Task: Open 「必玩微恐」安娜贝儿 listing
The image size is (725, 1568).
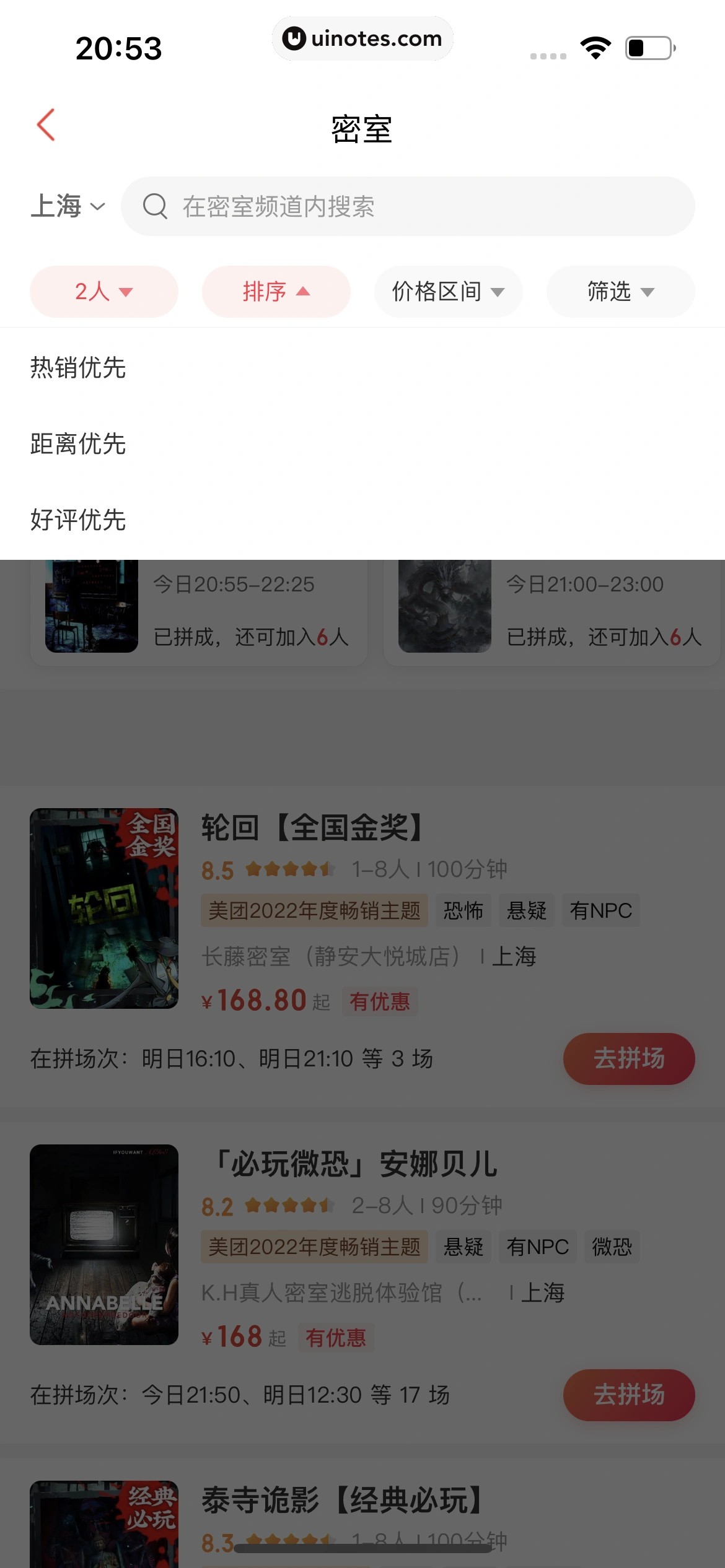Action: pos(353,1164)
